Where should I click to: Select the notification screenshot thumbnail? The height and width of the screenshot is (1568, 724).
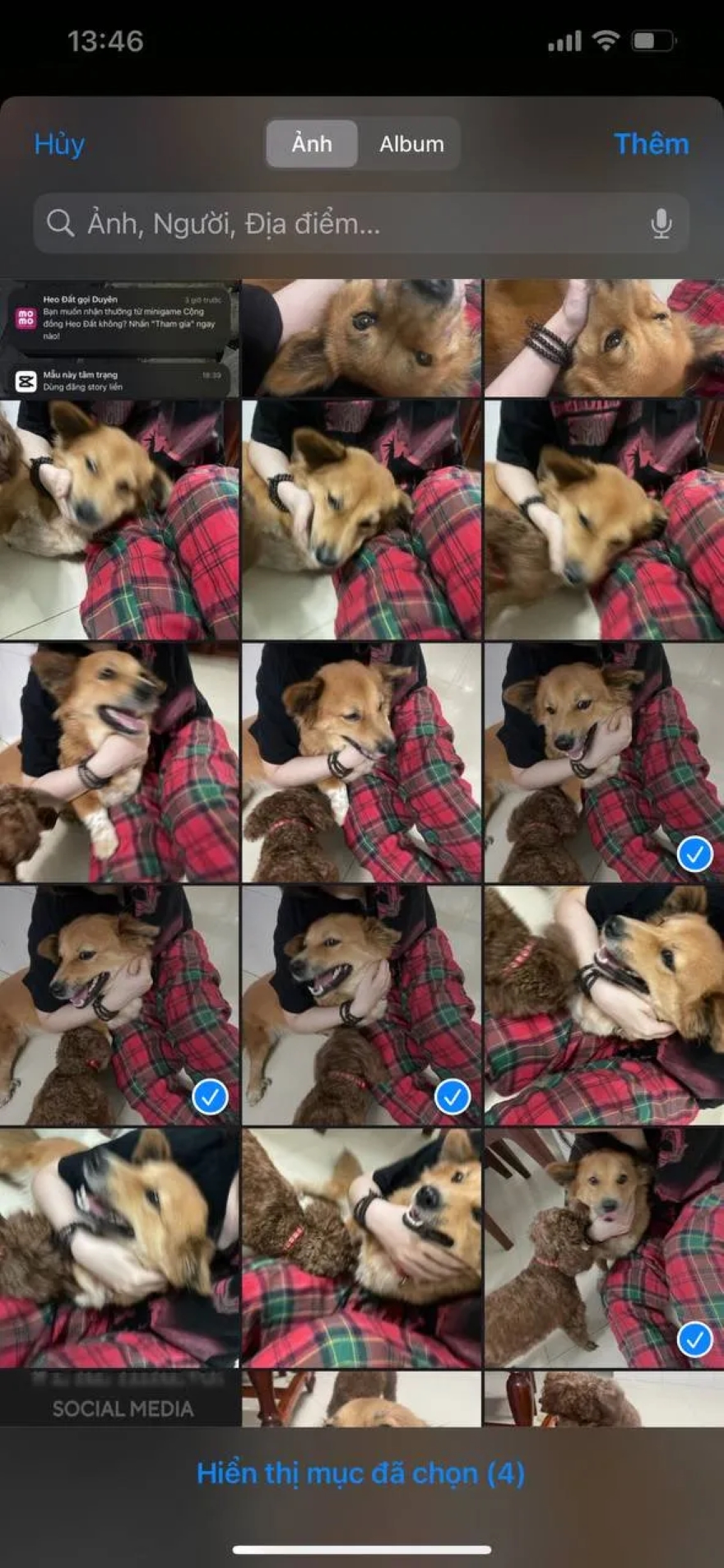[x=119, y=339]
